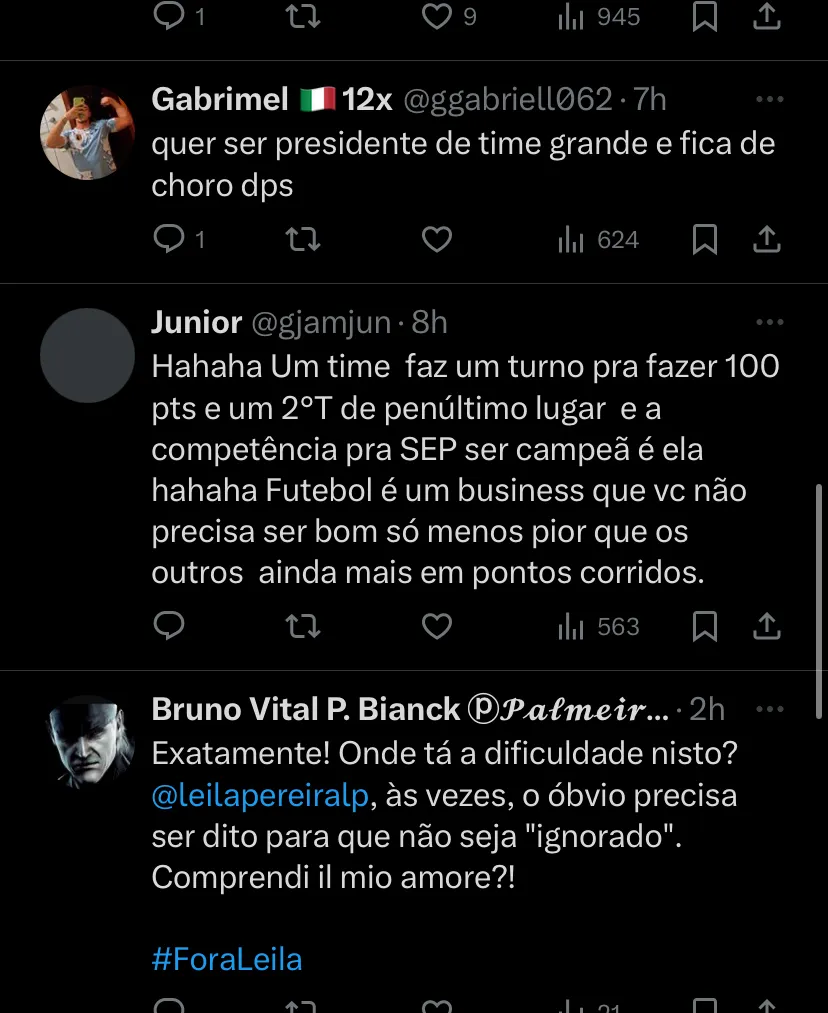
Task: Share Junior's tweet
Action: (x=766, y=627)
